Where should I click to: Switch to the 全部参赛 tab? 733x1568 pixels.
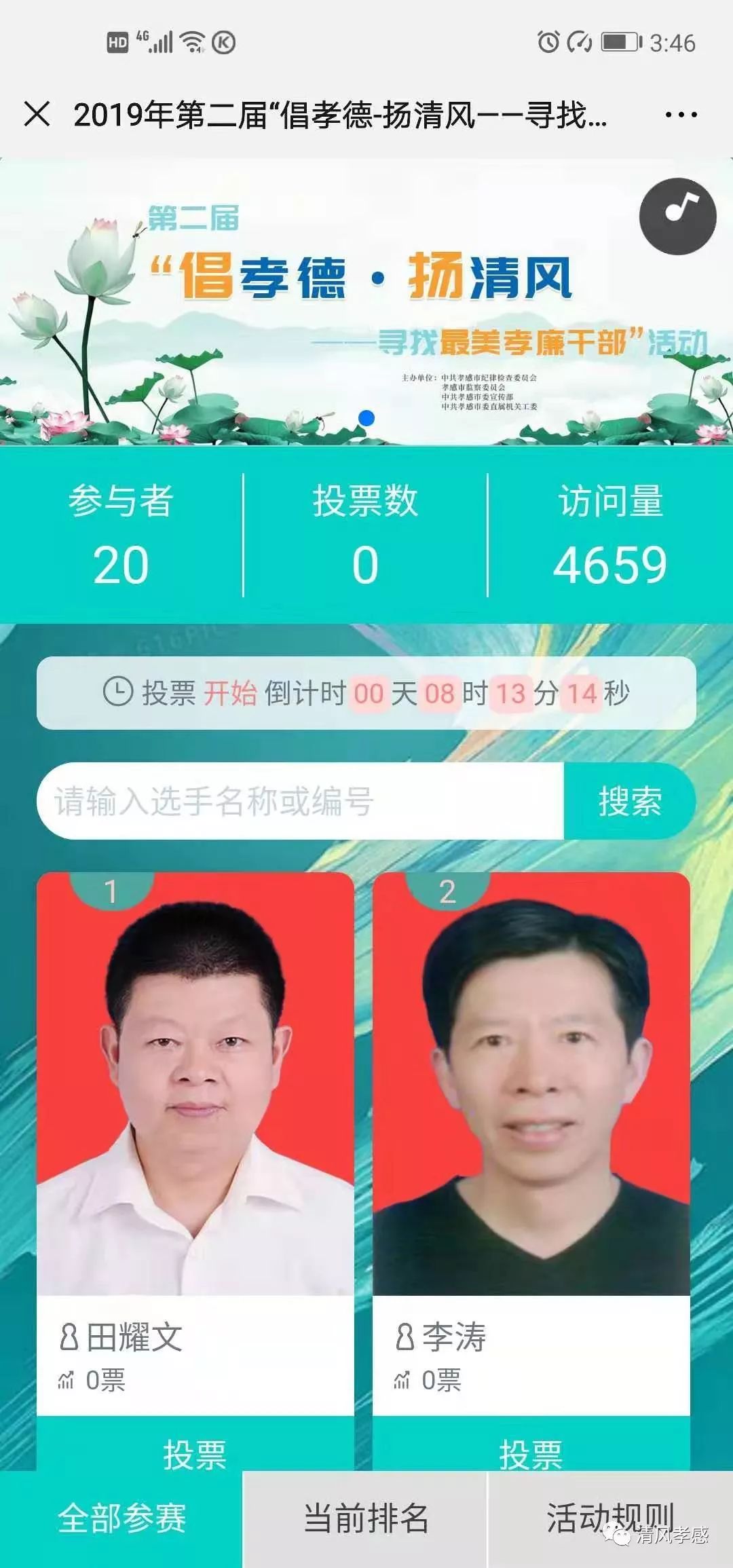[x=121, y=1519]
